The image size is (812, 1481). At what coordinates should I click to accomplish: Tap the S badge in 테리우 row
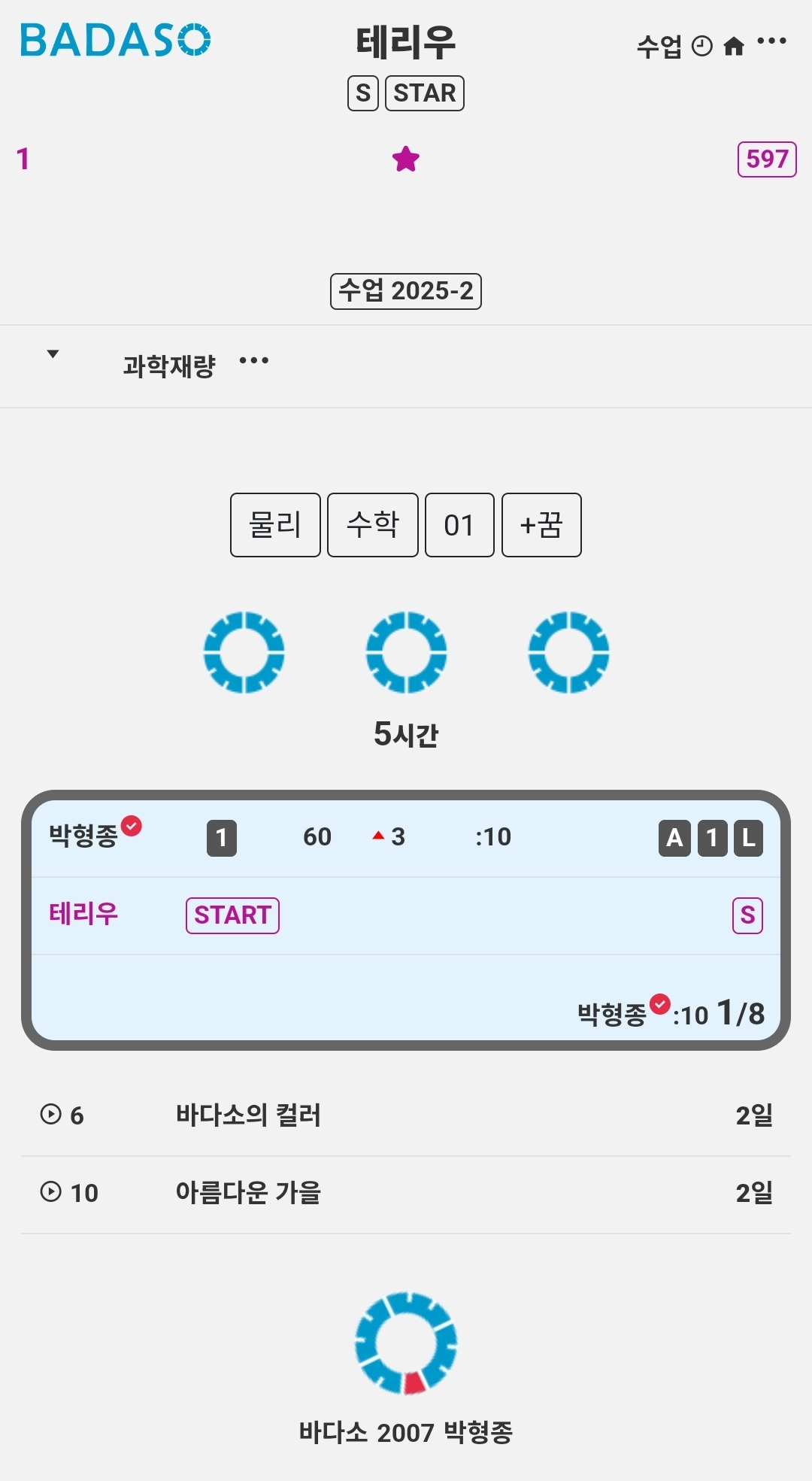[747, 915]
